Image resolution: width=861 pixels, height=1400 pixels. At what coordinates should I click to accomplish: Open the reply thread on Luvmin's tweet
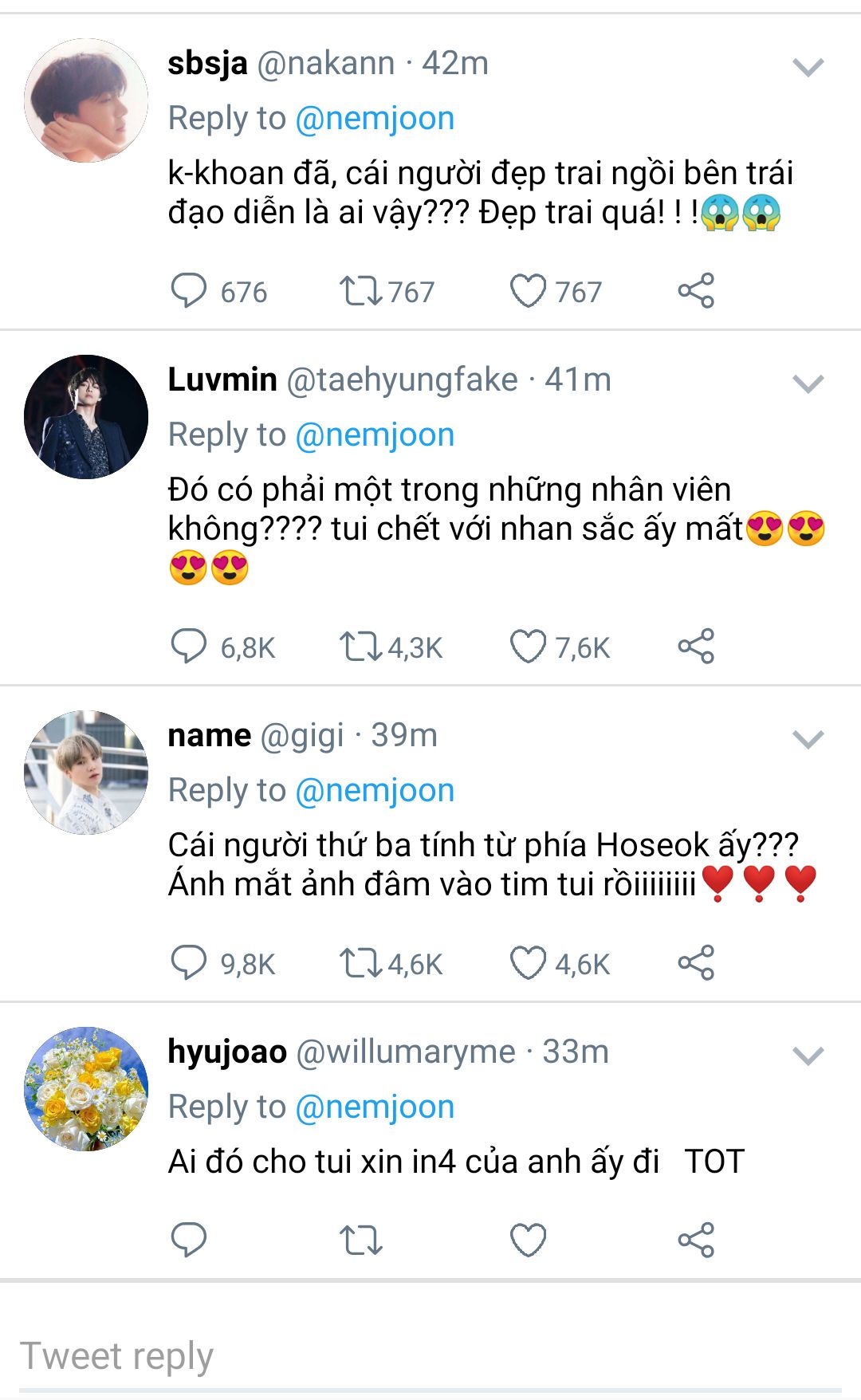(189, 647)
